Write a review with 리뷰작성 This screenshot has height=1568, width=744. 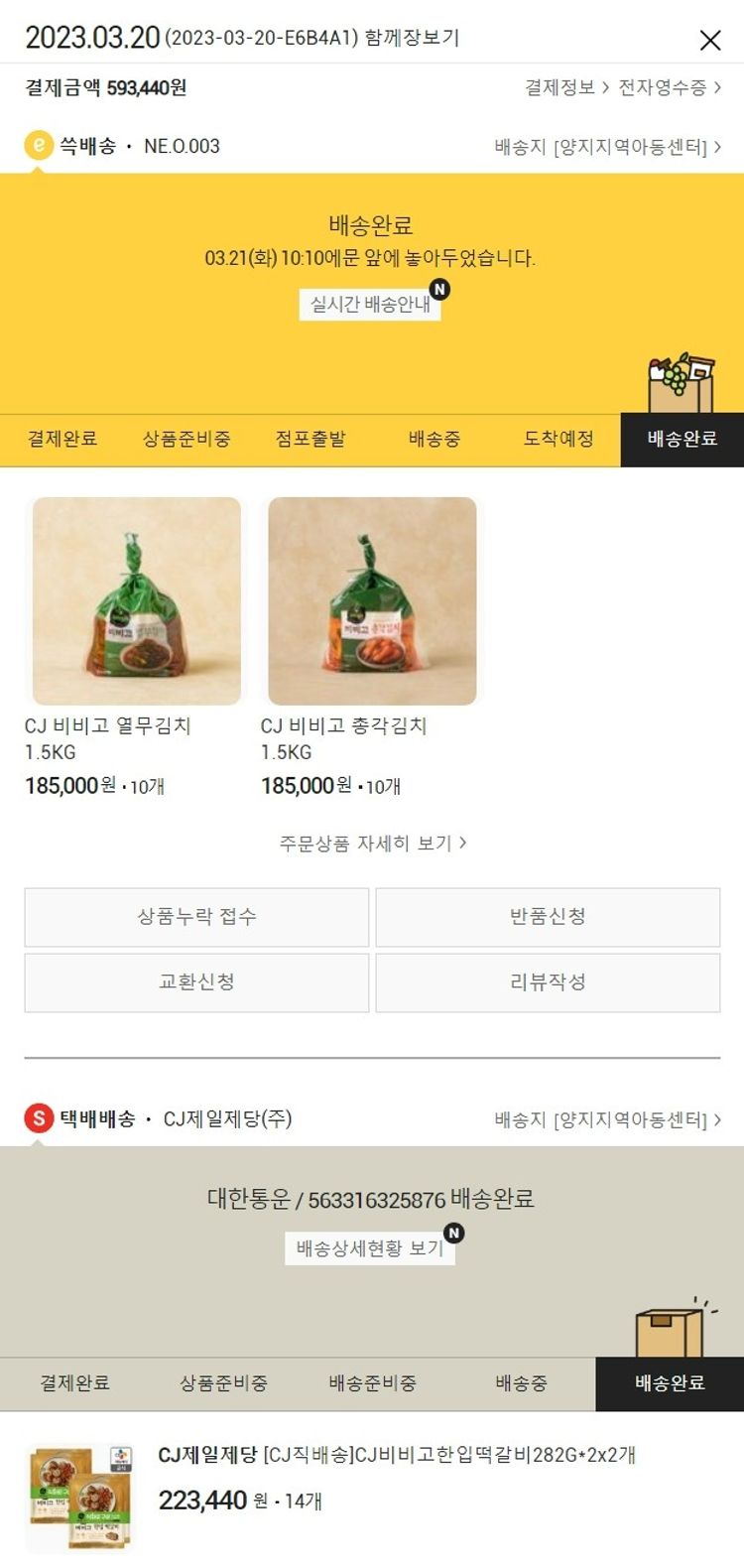548,982
